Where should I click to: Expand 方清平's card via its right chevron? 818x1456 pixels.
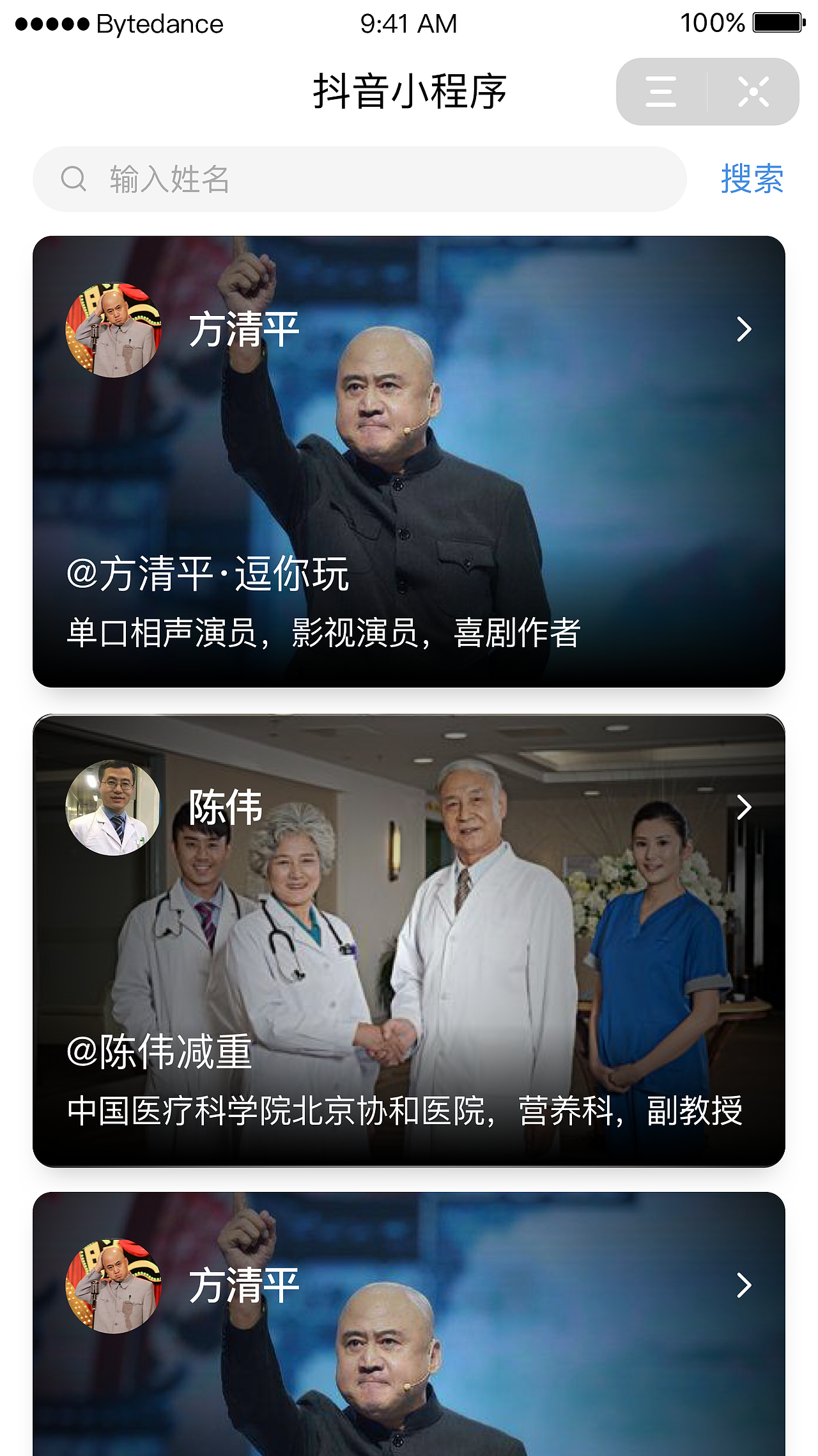pos(745,330)
